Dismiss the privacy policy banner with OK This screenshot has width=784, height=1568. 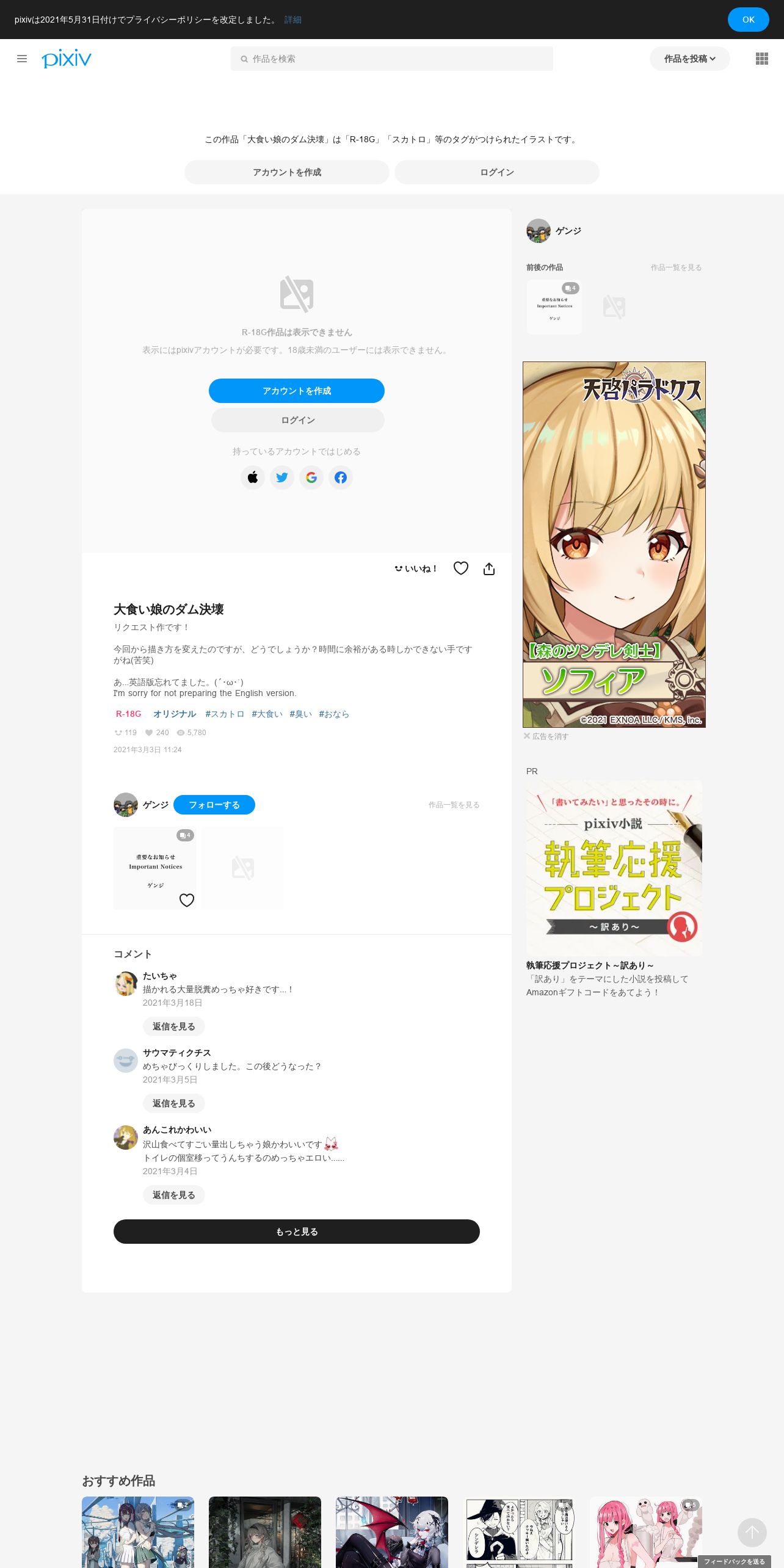click(x=748, y=20)
